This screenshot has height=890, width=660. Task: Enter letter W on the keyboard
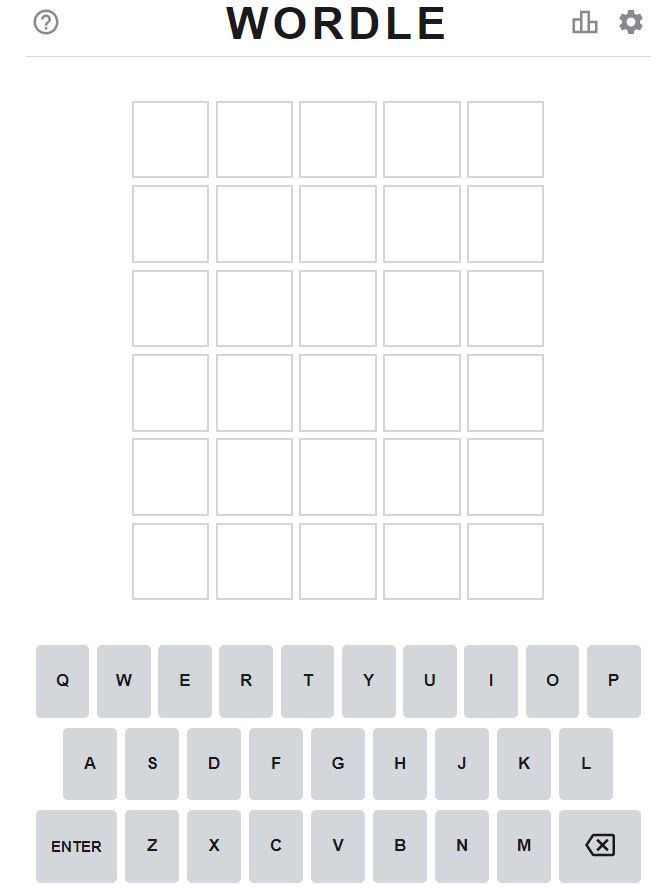click(x=124, y=681)
